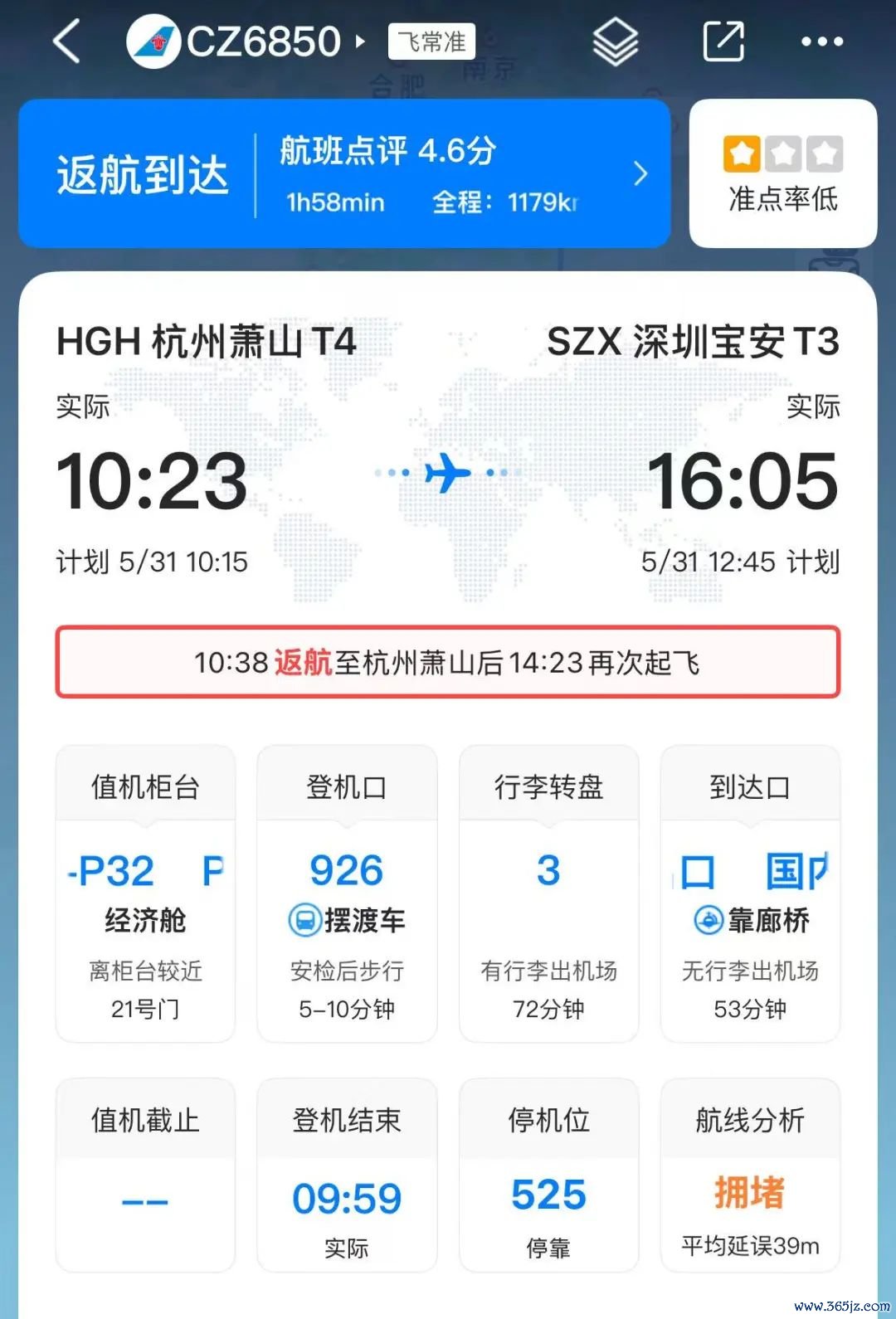The width and height of the screenshot is (896, 1319).
Task: Tap the 返航 return-flight notice banner
Action: tap(448, 663)
